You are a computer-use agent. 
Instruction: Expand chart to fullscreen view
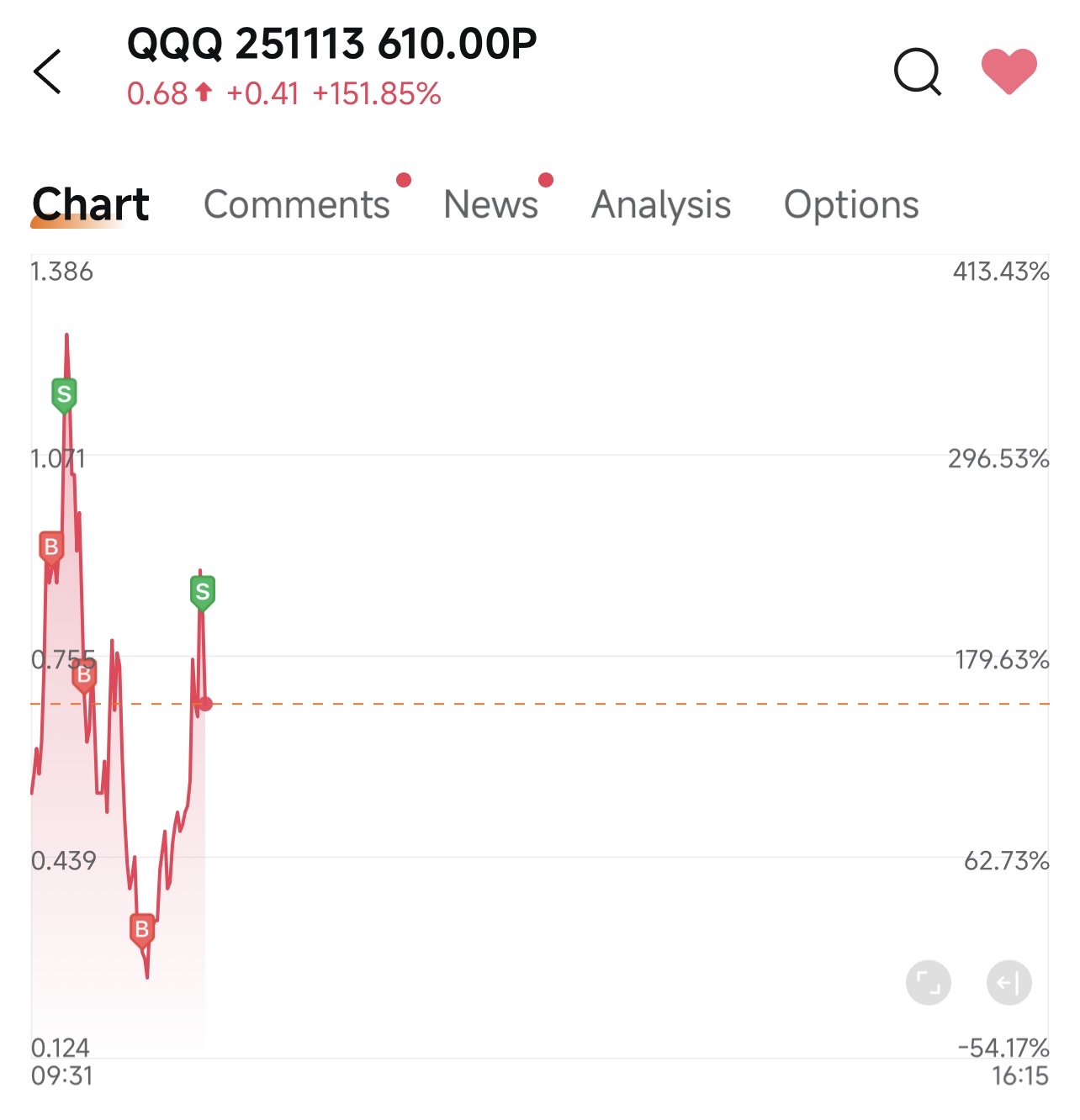(928, 980)
